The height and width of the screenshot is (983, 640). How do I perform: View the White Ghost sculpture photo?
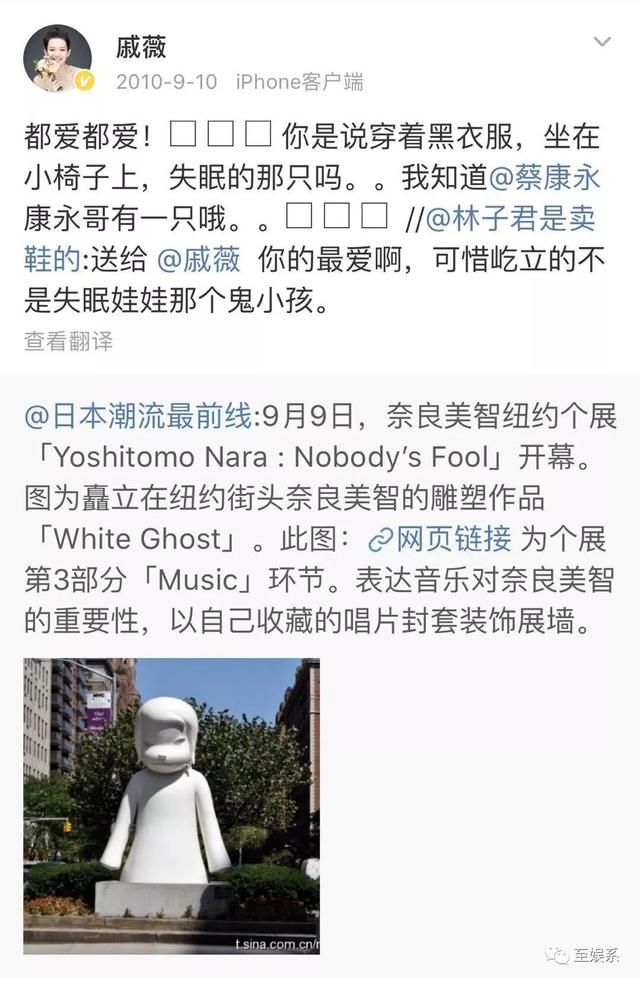(171, 805)
